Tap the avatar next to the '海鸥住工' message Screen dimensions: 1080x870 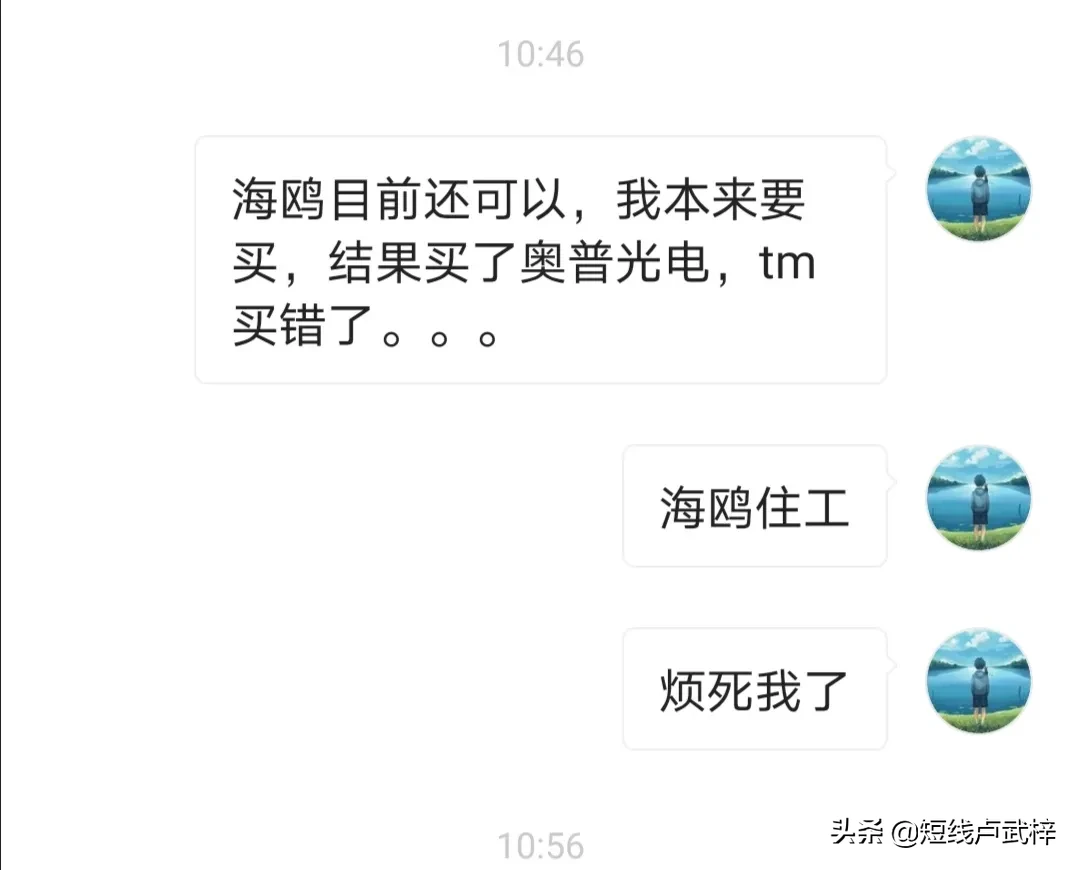pos(979,497)
